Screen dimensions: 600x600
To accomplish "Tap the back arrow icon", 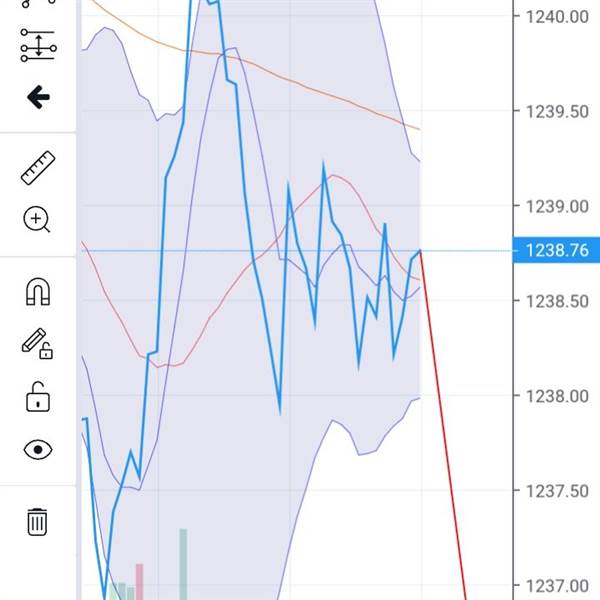I will coord(37,97).
